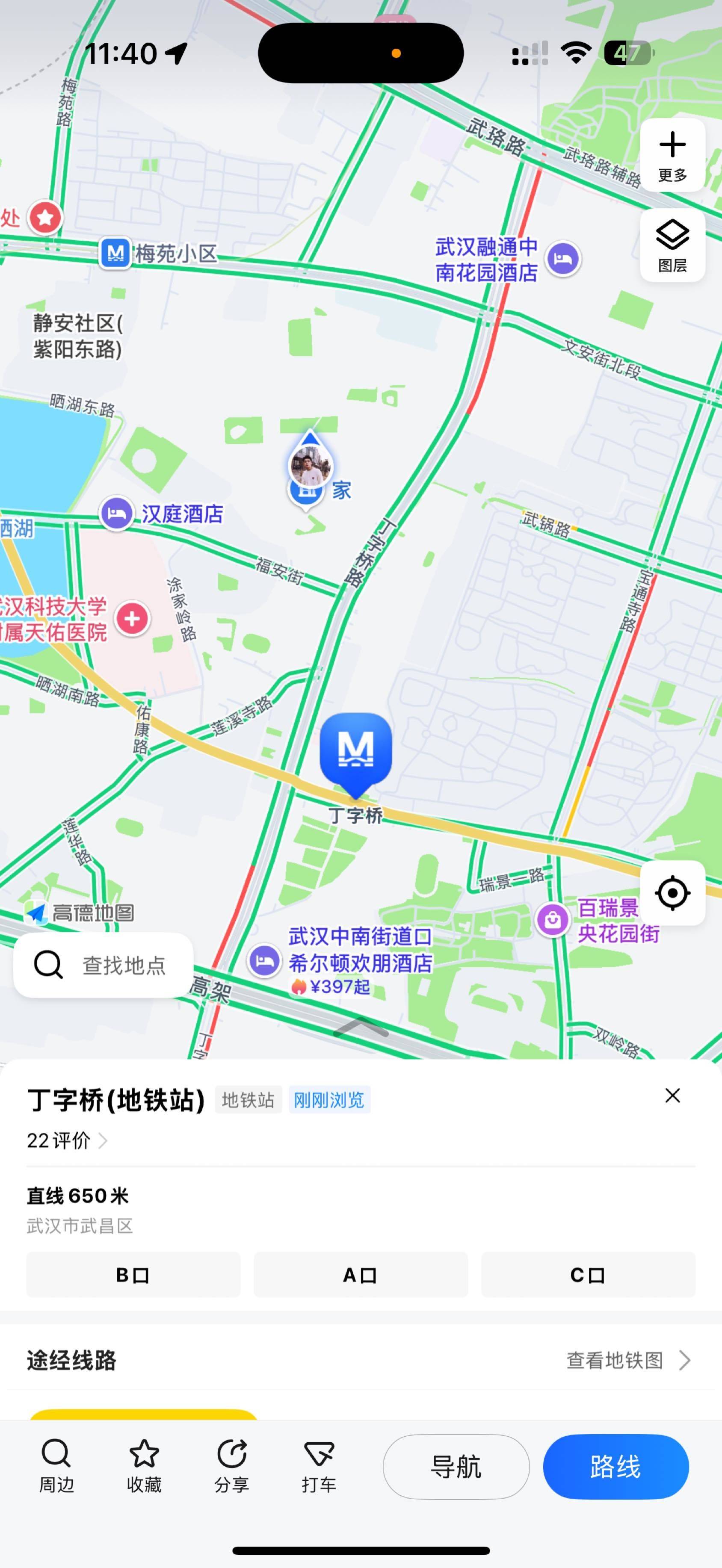Screen dimensions: 722x1568
Task: Tap the blue 路线 route button
Action: tap(615, 1466)
